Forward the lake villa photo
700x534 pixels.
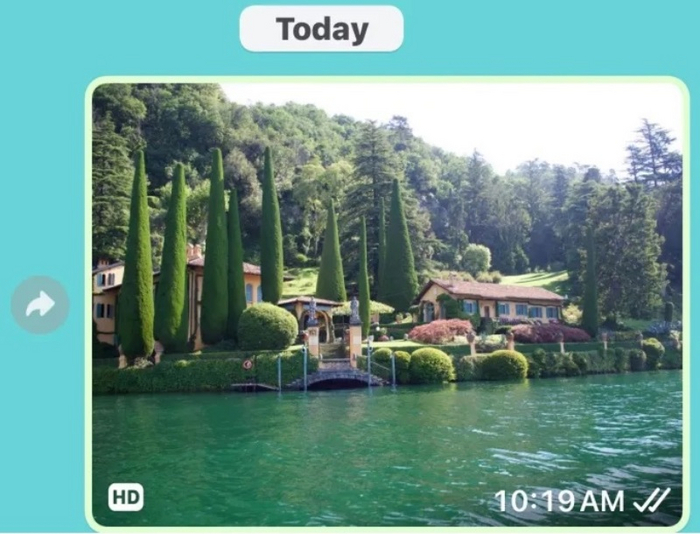(x=40, y=305)
